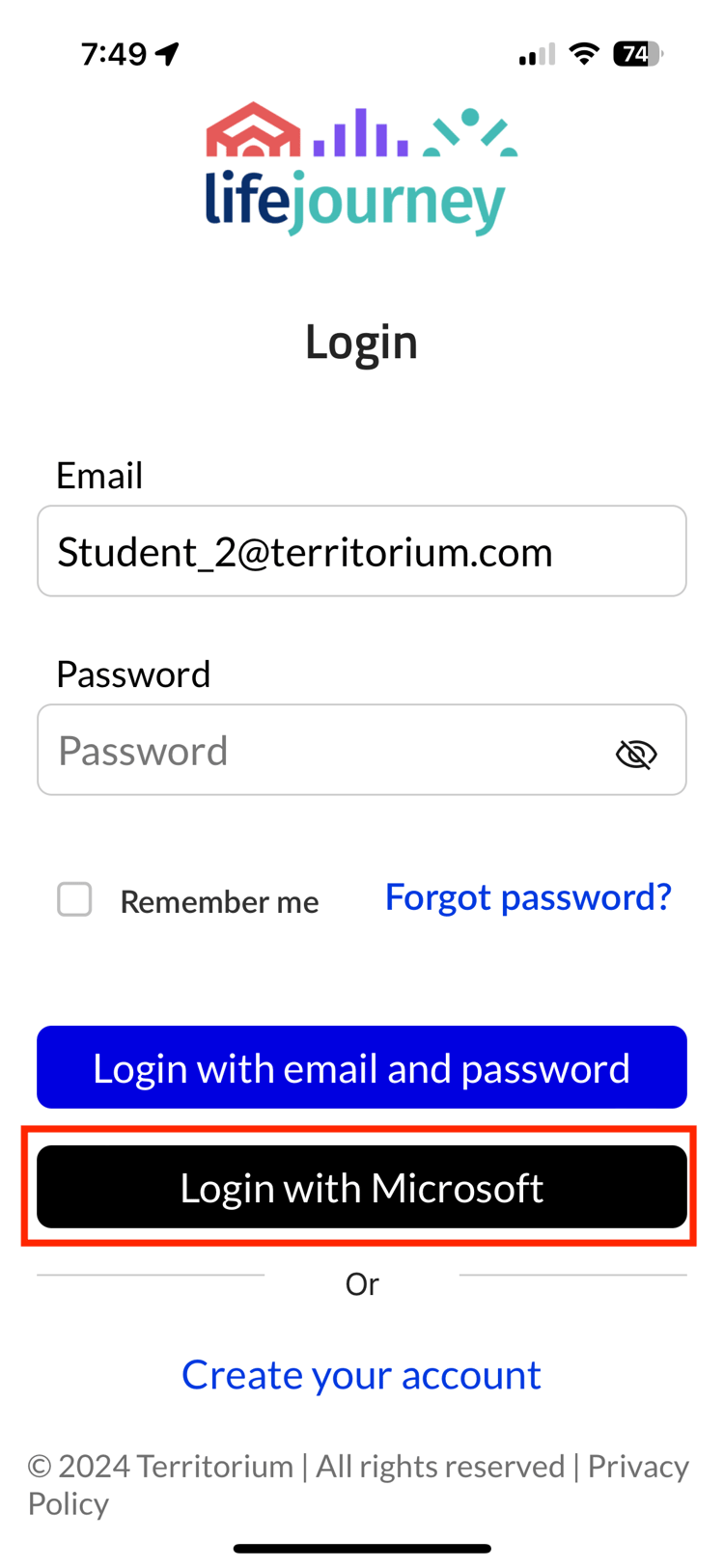724x1568 pixels.
Task: Click the Email input field
Action: pos(362,551)
